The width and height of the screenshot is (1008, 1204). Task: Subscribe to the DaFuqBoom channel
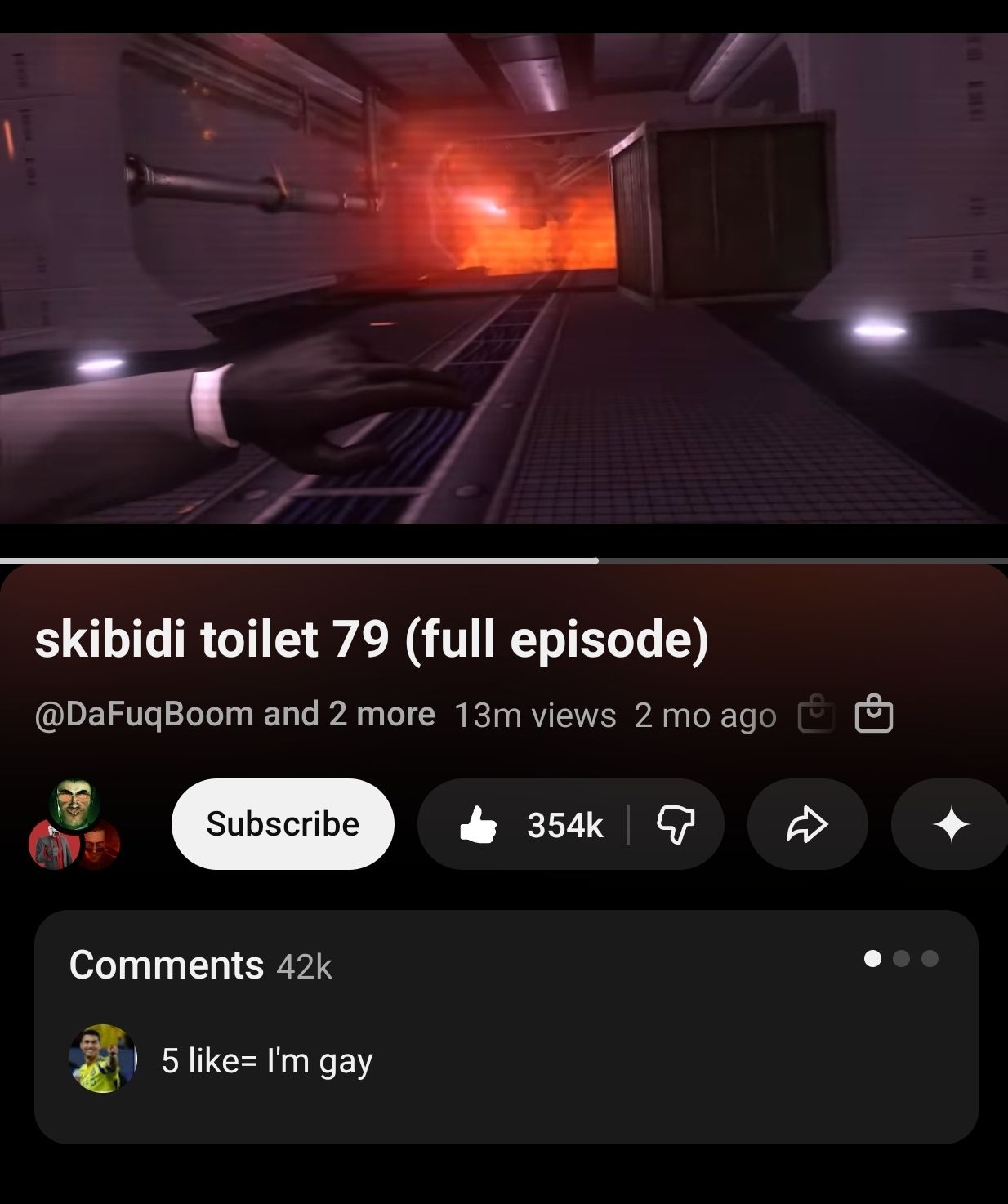pyautogui.click(x=283, y=823)
